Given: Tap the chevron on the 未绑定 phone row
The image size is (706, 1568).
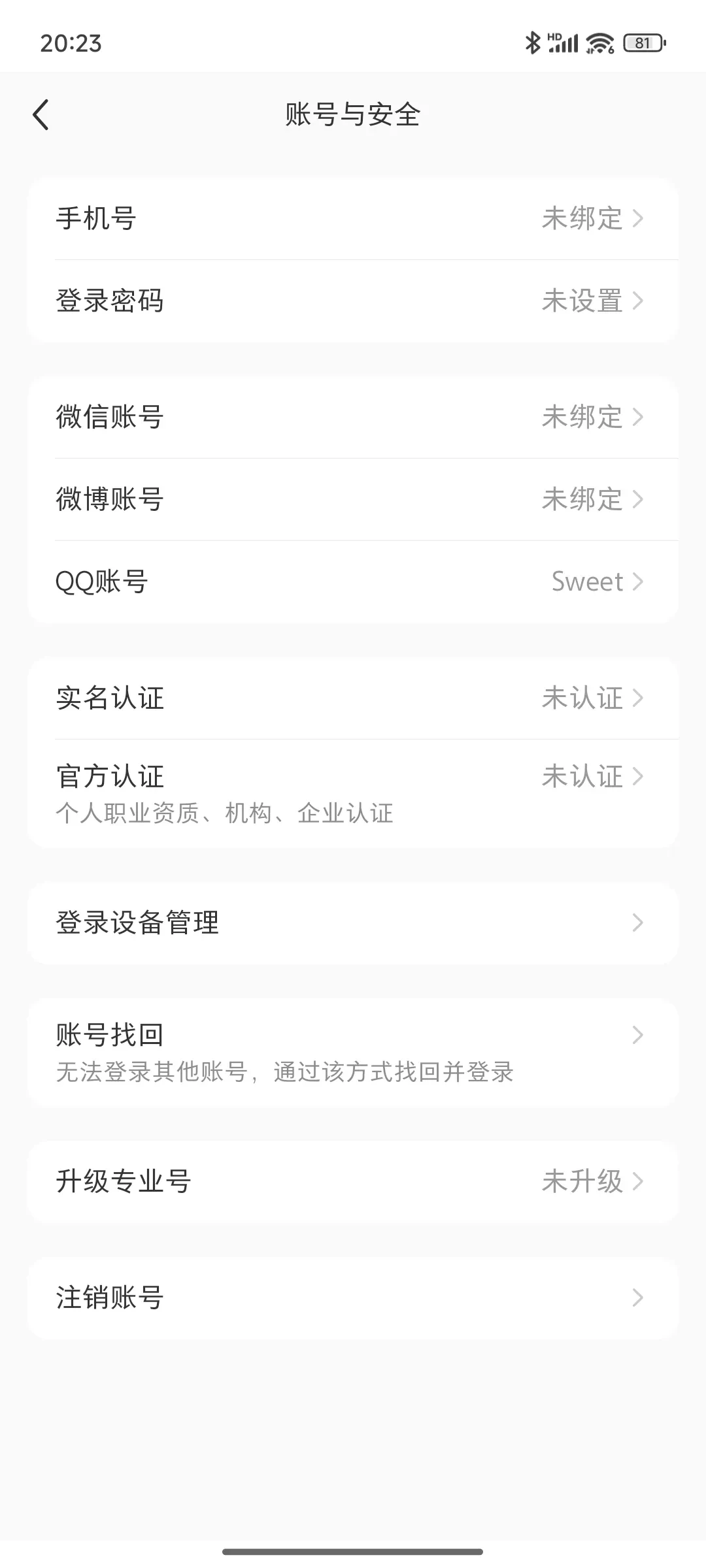Looking at the screenshot, I should (637, 219).
